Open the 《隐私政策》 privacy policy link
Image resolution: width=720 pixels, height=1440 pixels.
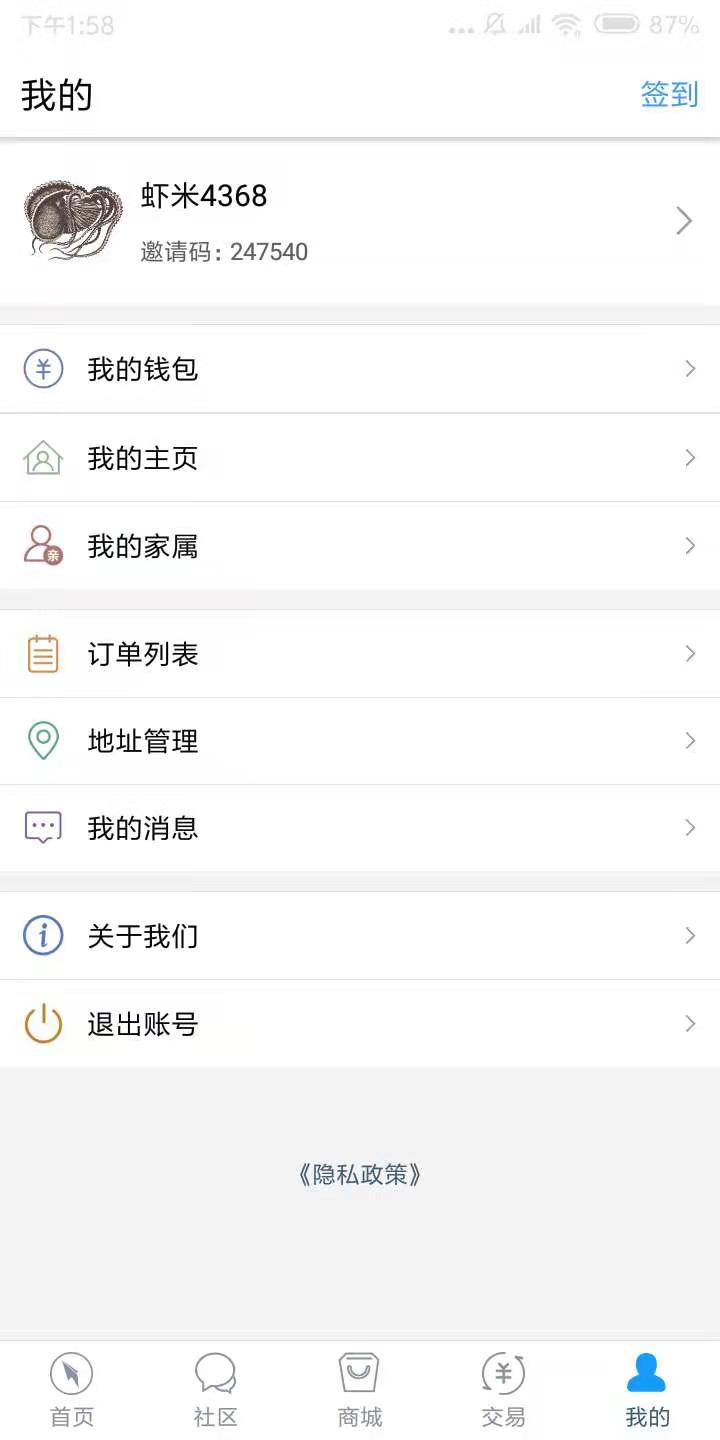pos(359,1175)
